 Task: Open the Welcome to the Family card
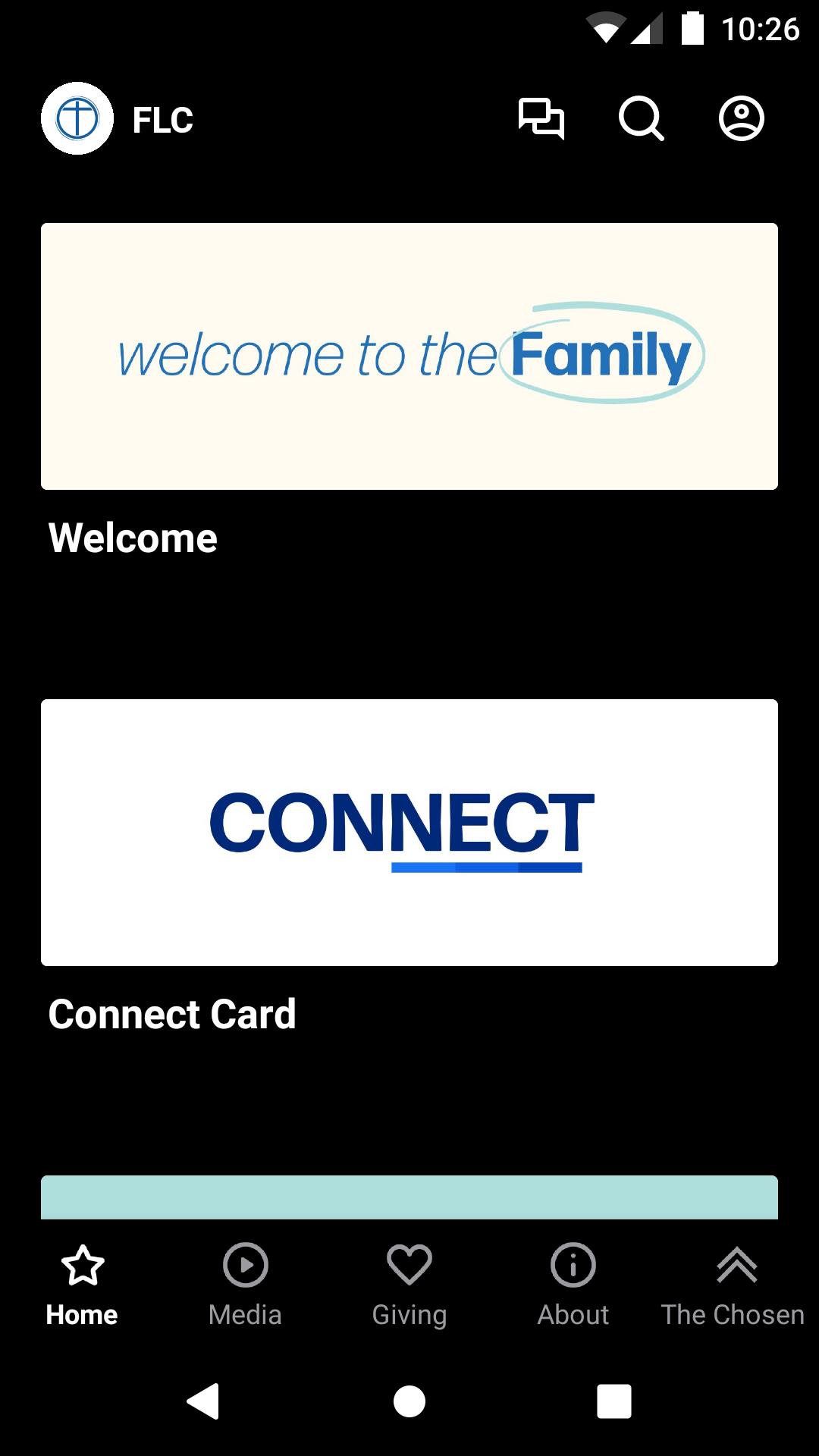409,356
